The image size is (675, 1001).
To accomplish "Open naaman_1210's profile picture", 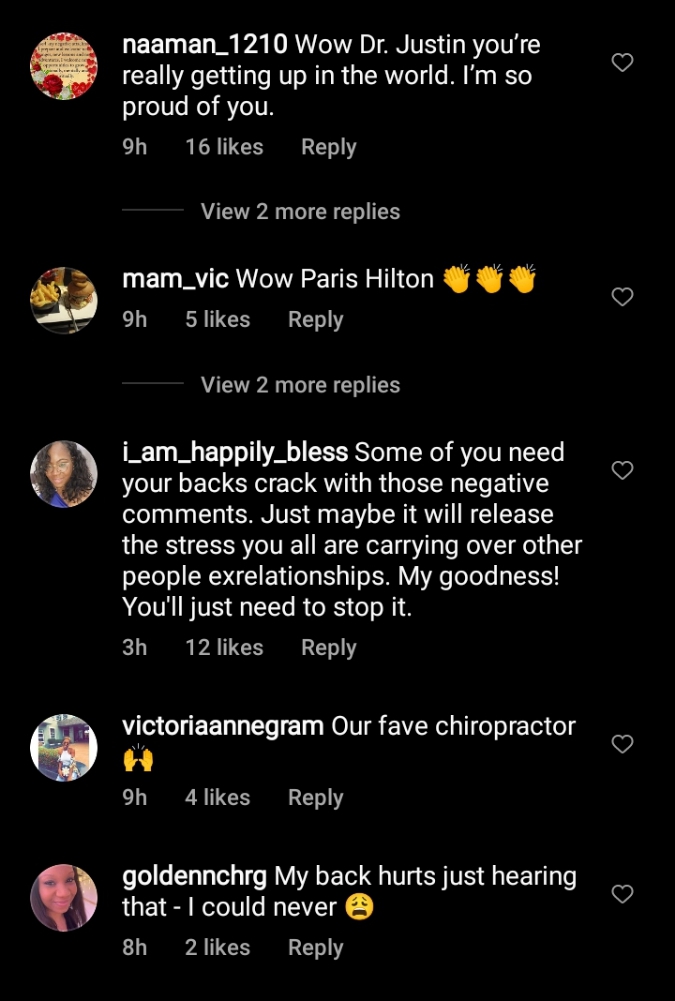I will (x=65, y=66).
